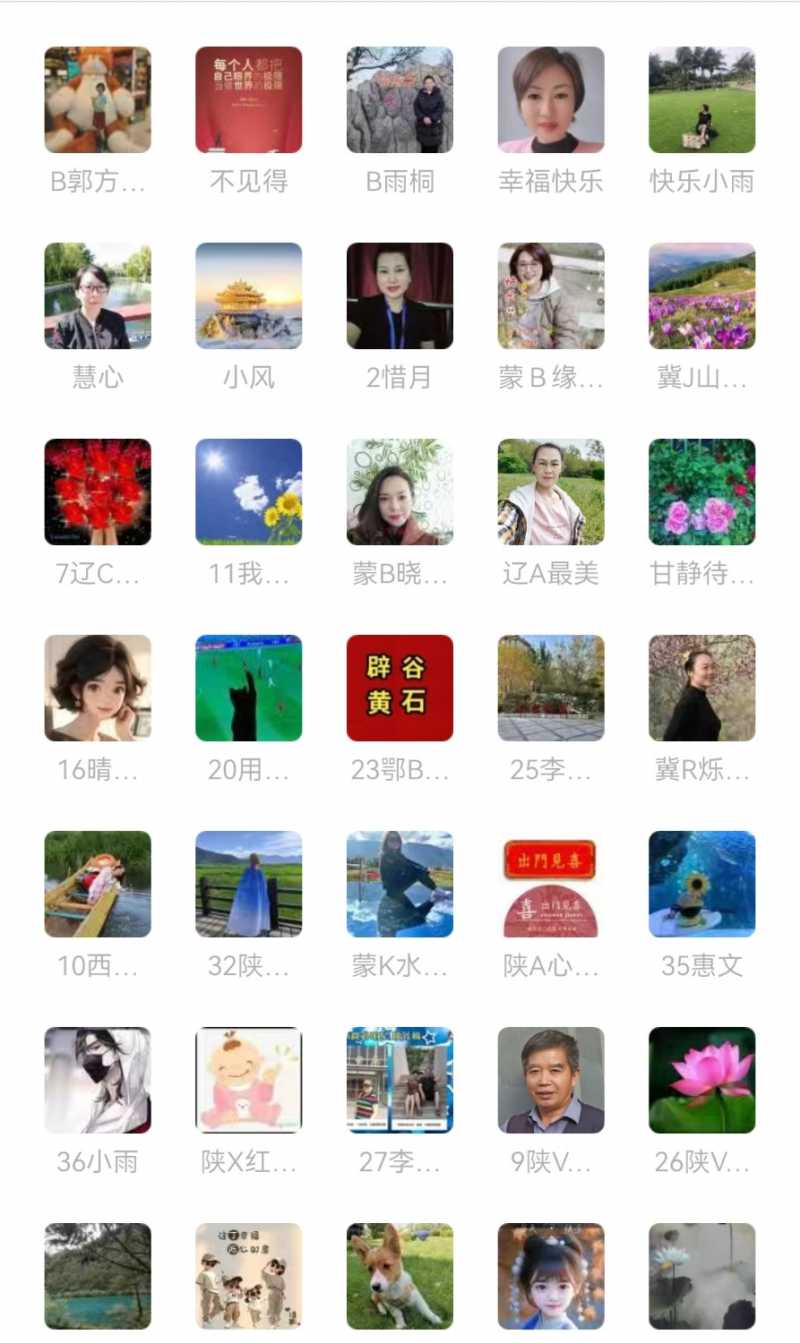Viewport: 800px width, 1343px height.
Task: View 幸福快乐's profile
Action: [551, 100]
